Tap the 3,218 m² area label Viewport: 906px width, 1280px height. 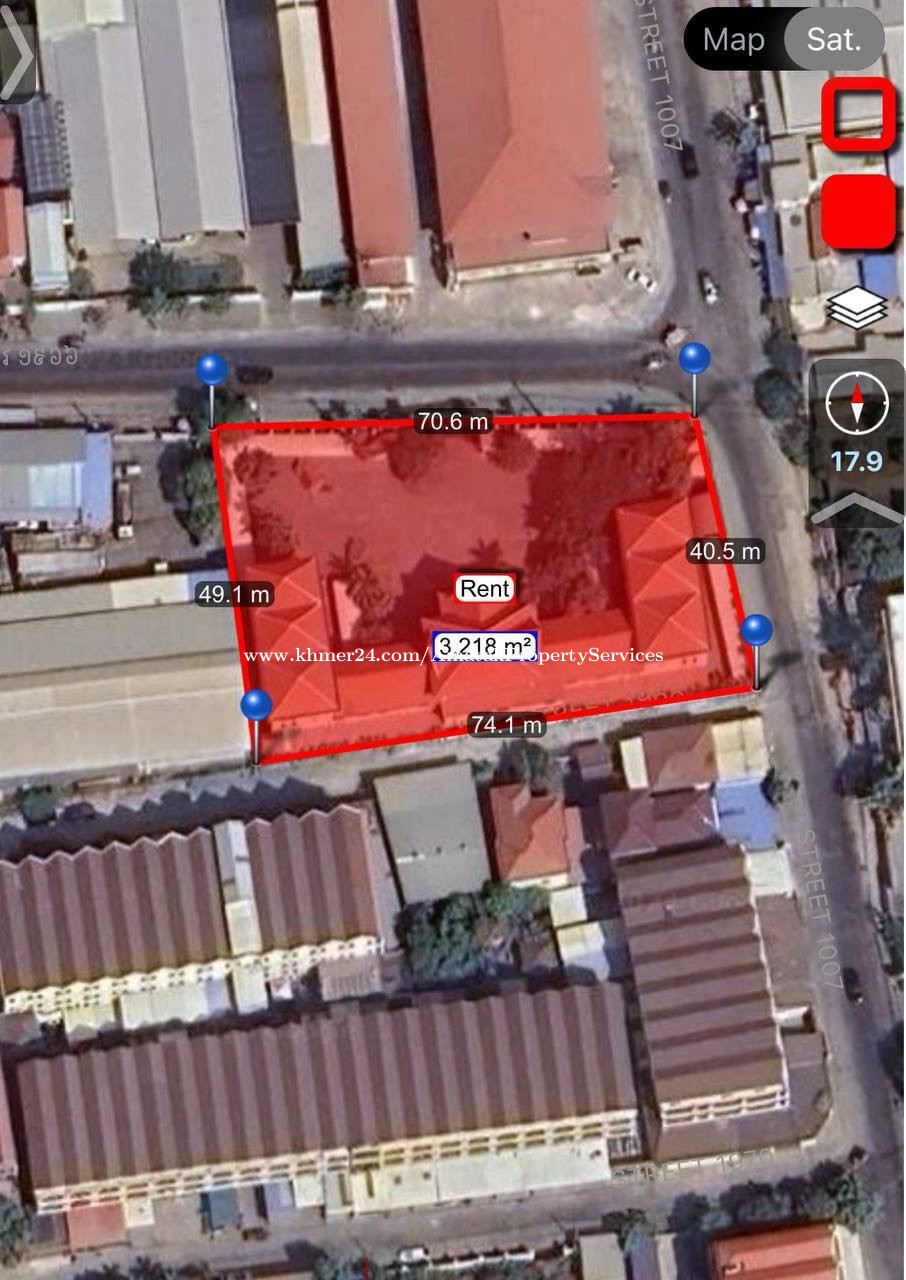[485, 645]
